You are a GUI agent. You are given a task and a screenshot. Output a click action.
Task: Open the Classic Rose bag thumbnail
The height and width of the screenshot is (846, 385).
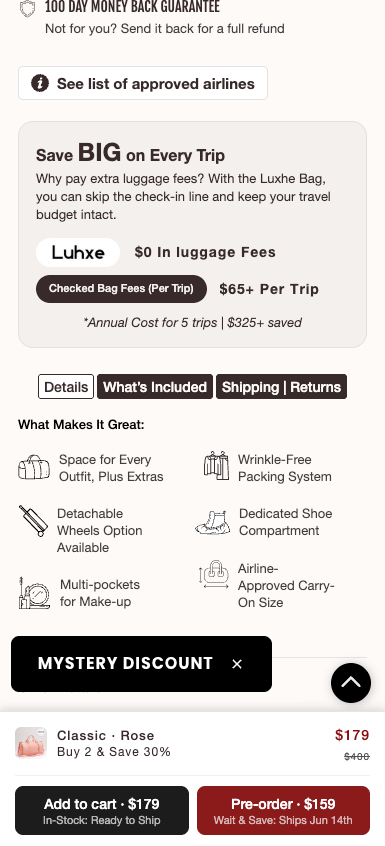click(x=31, y=743)
